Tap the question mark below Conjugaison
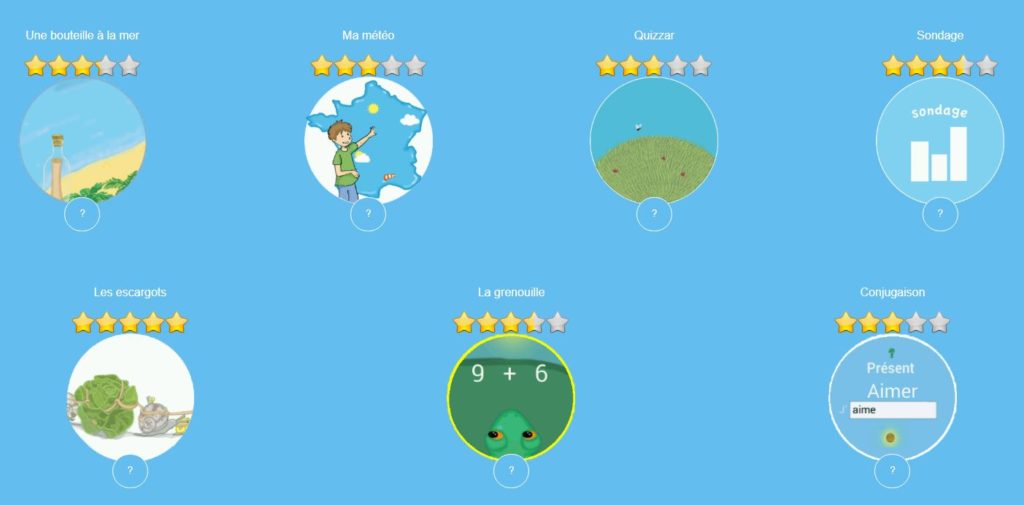Image resolution: width=1024 pixels, height=505 pixels. tap(892, 471)
